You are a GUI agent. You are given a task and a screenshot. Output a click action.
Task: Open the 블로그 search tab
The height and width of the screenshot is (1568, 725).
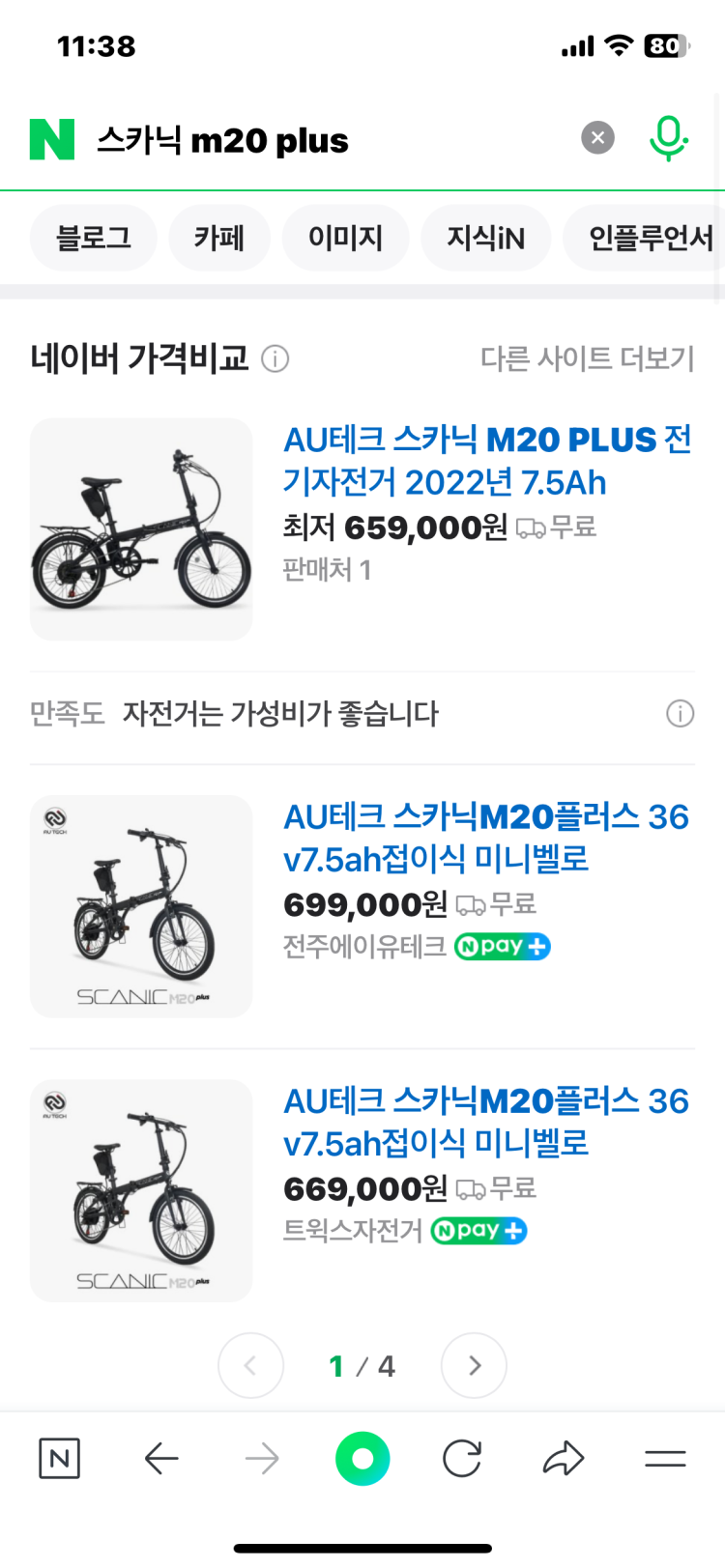pyautogui.click(x=93, y=238)
